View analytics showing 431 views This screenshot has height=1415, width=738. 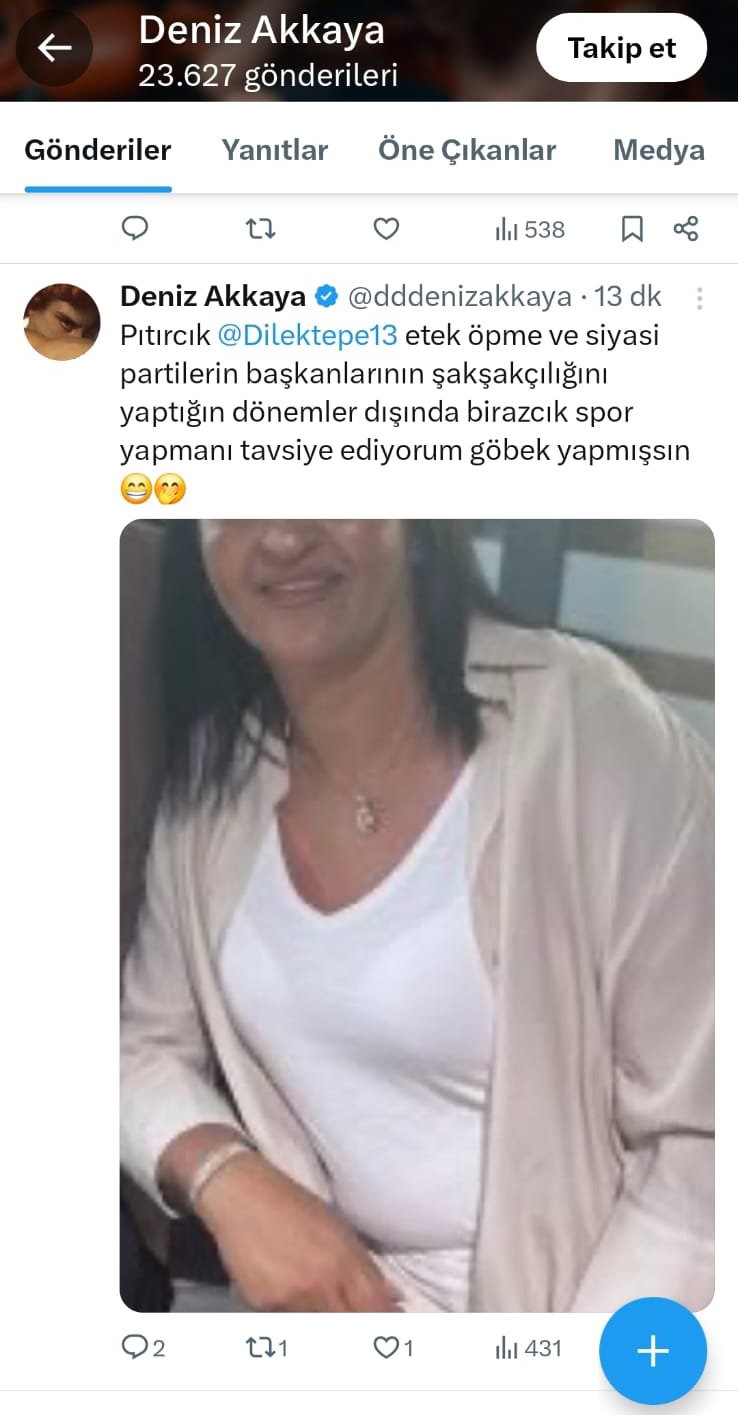[528, 1348]
